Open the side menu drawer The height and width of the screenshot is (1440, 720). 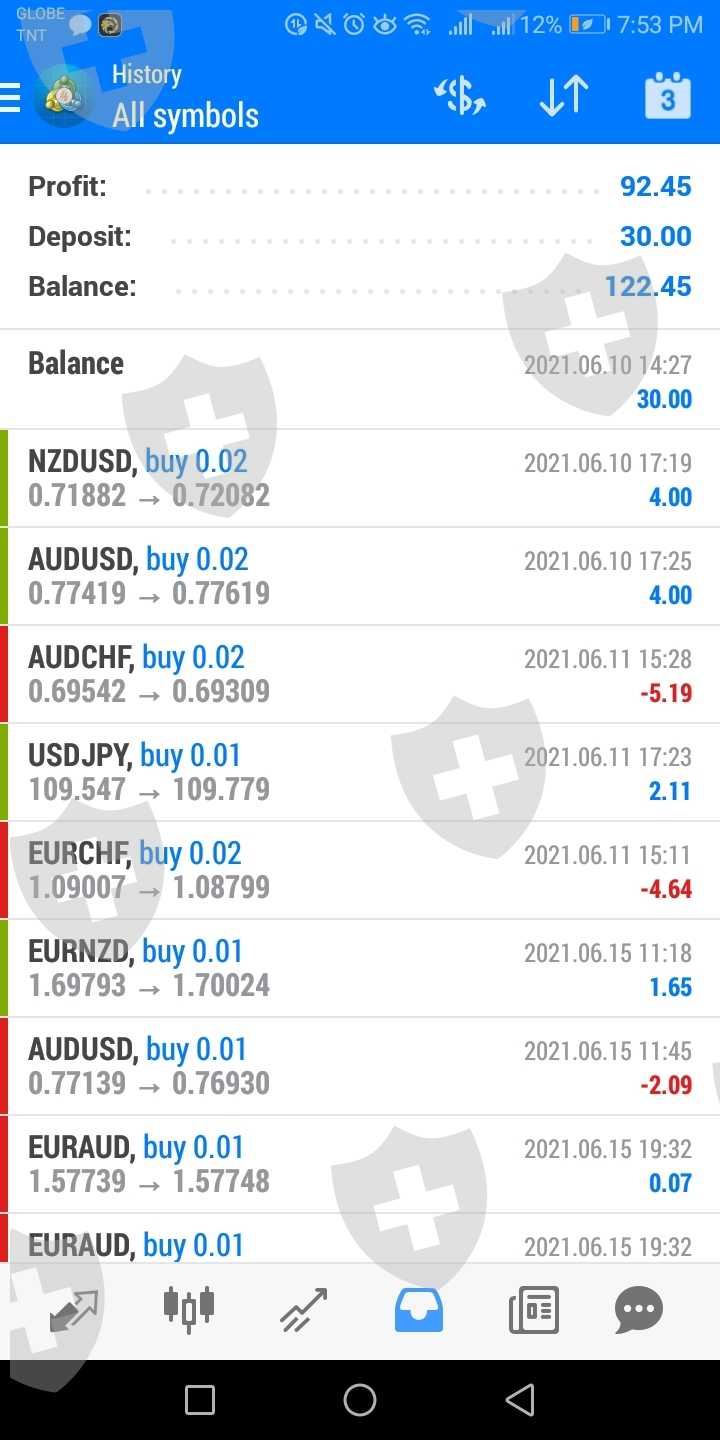coord(12,98)
